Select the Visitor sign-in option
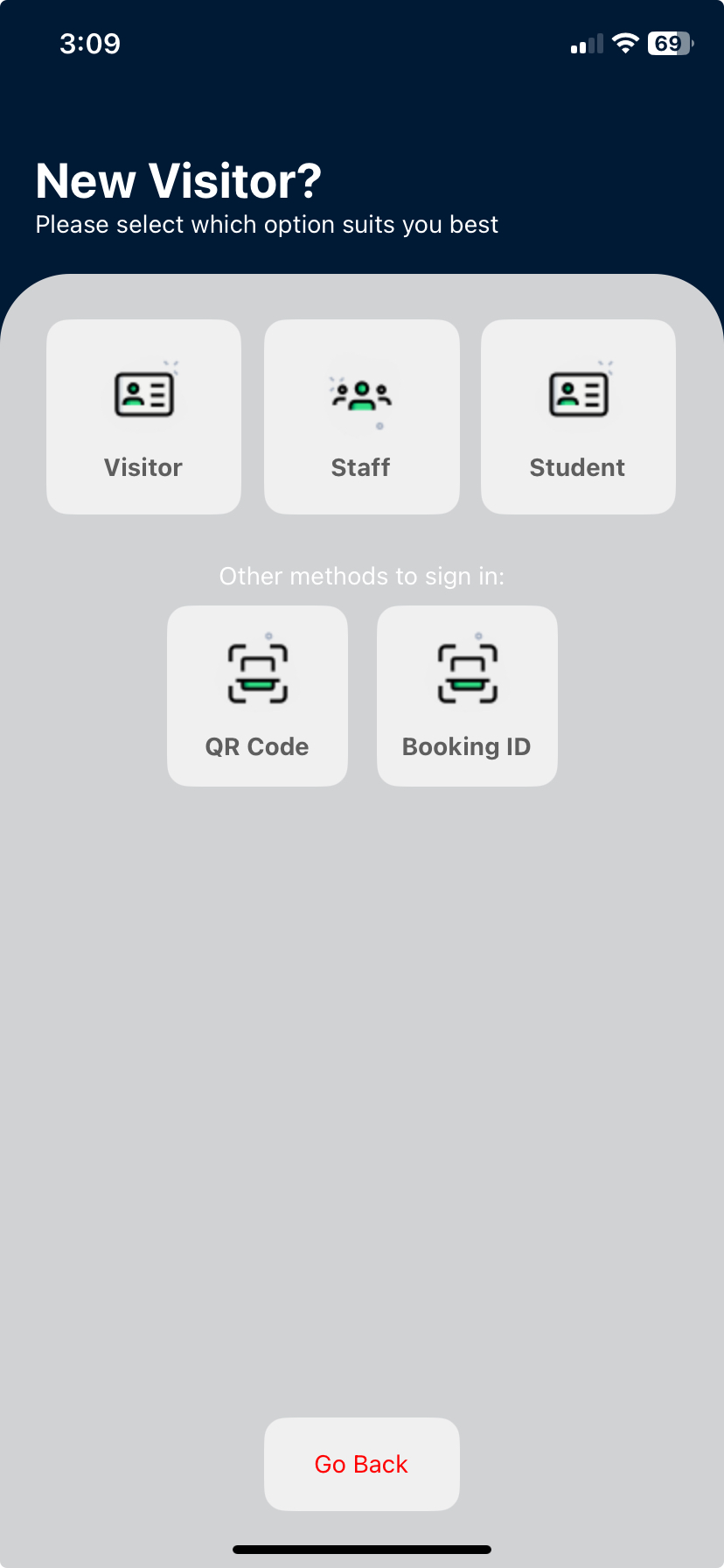724x1568 pixels. tap(143, 416)
